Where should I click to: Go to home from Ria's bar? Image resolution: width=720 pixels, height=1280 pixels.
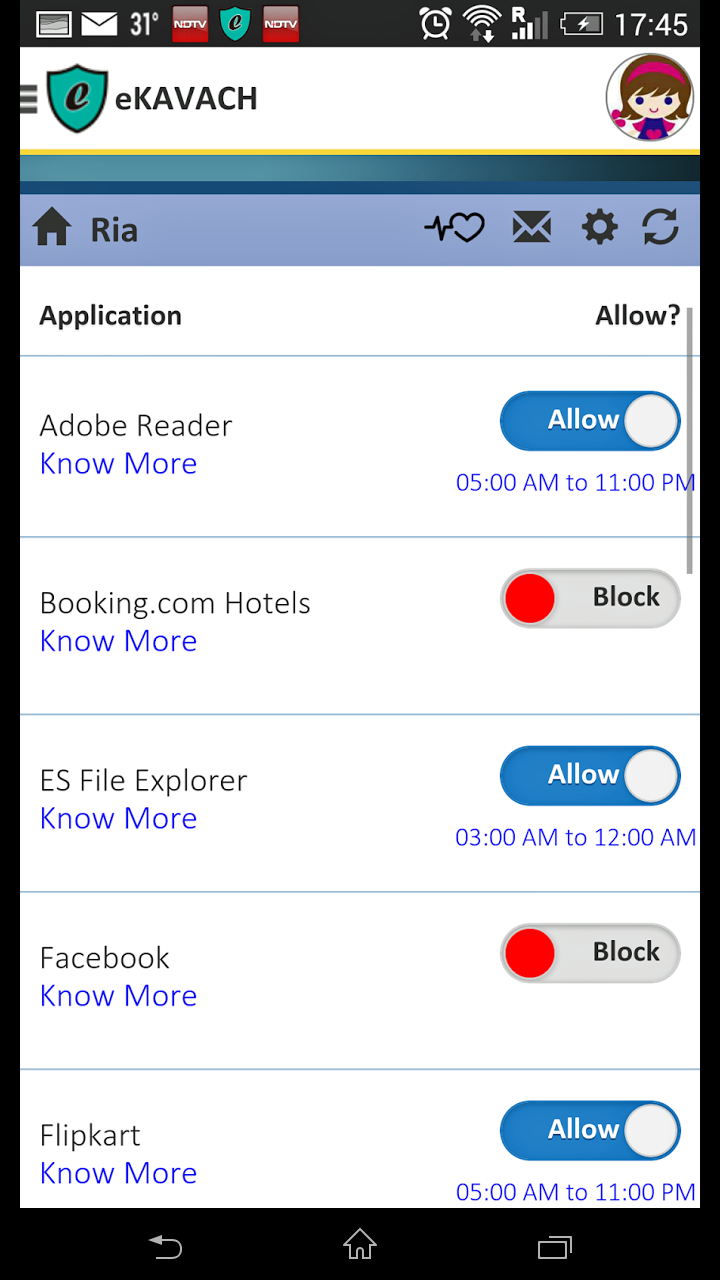tap(52, 229)
